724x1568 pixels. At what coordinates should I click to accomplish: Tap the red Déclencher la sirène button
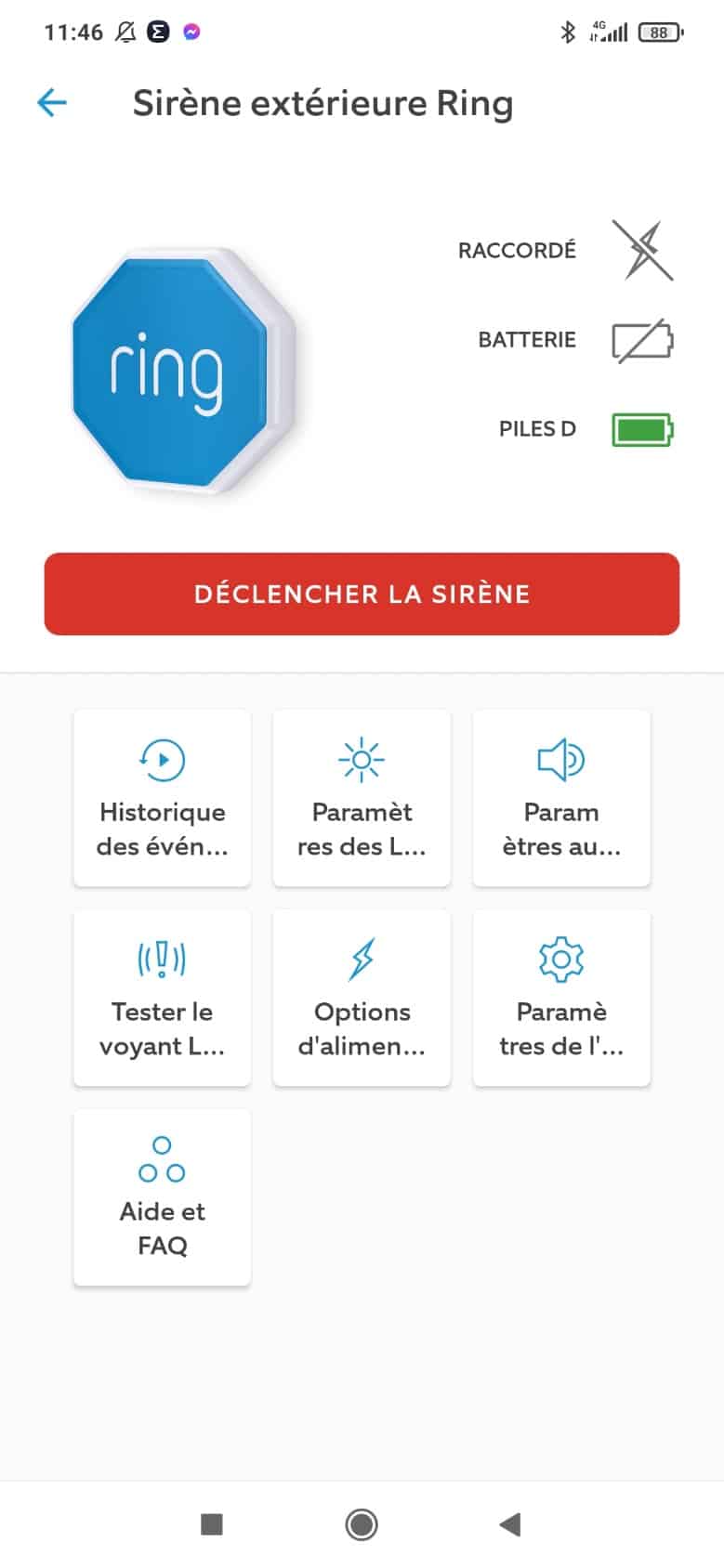tap(362, 594)
